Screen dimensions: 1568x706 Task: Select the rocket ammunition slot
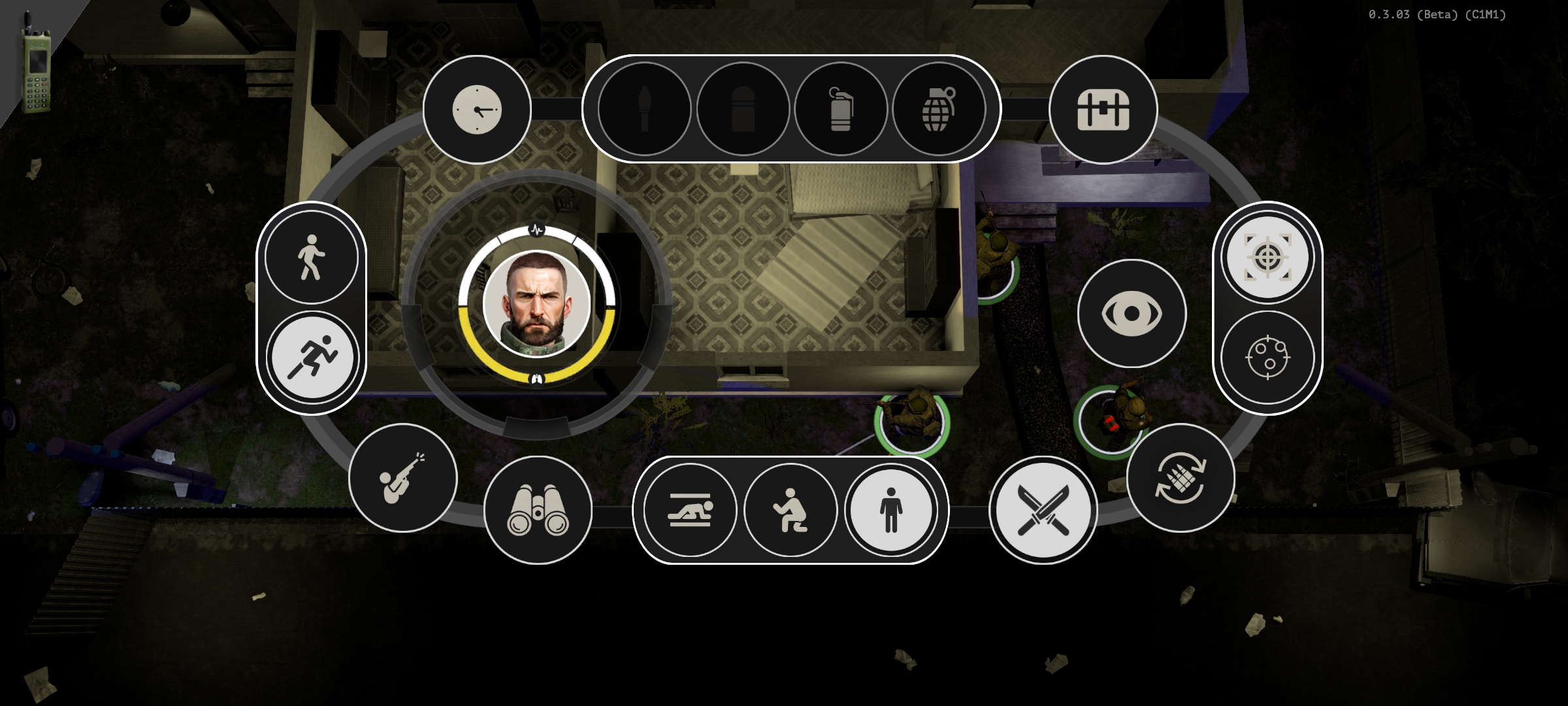click(x=644, y=109)
